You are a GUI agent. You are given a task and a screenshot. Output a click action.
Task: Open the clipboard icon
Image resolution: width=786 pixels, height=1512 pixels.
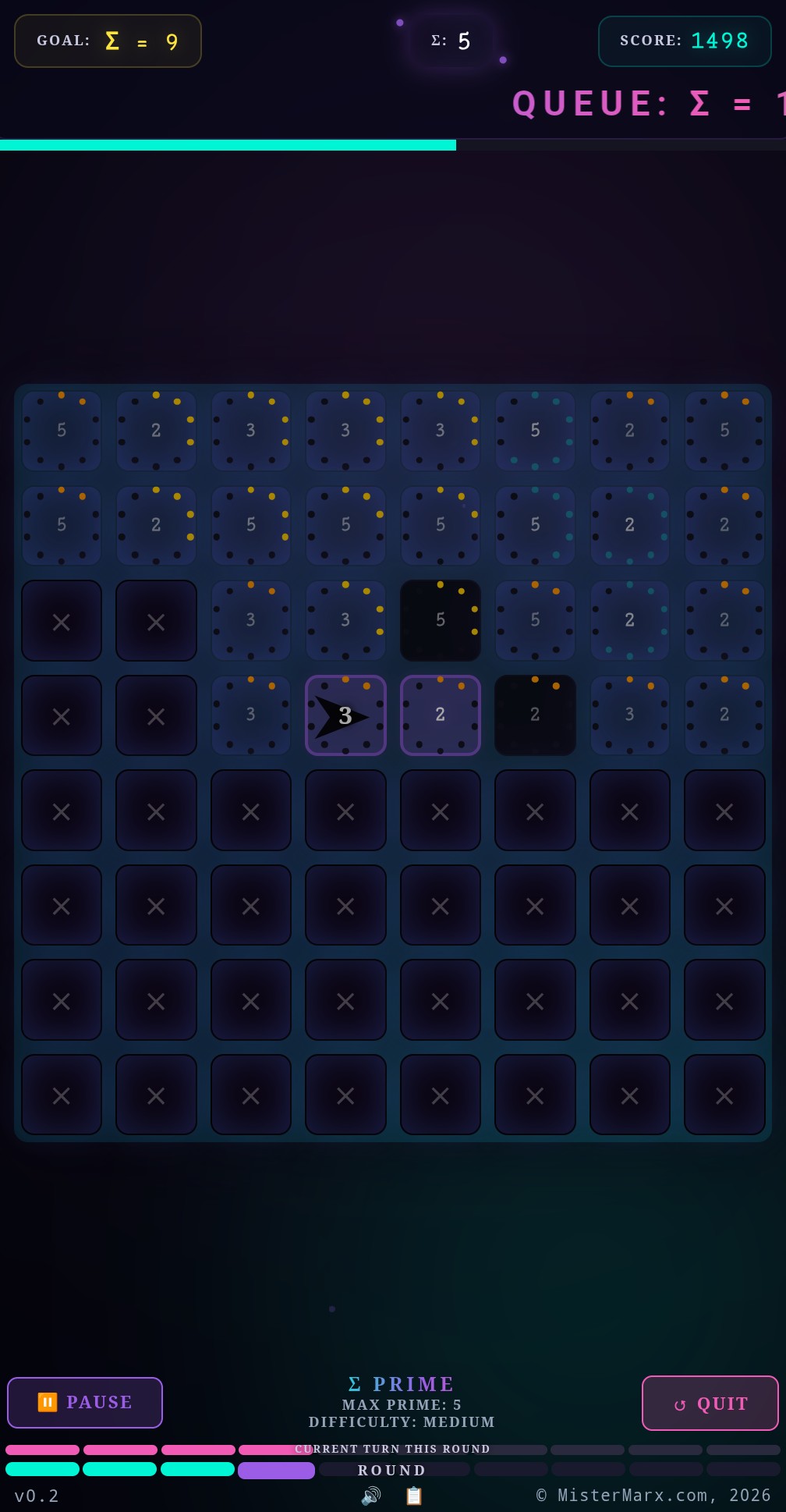(x=414, y=1496)
